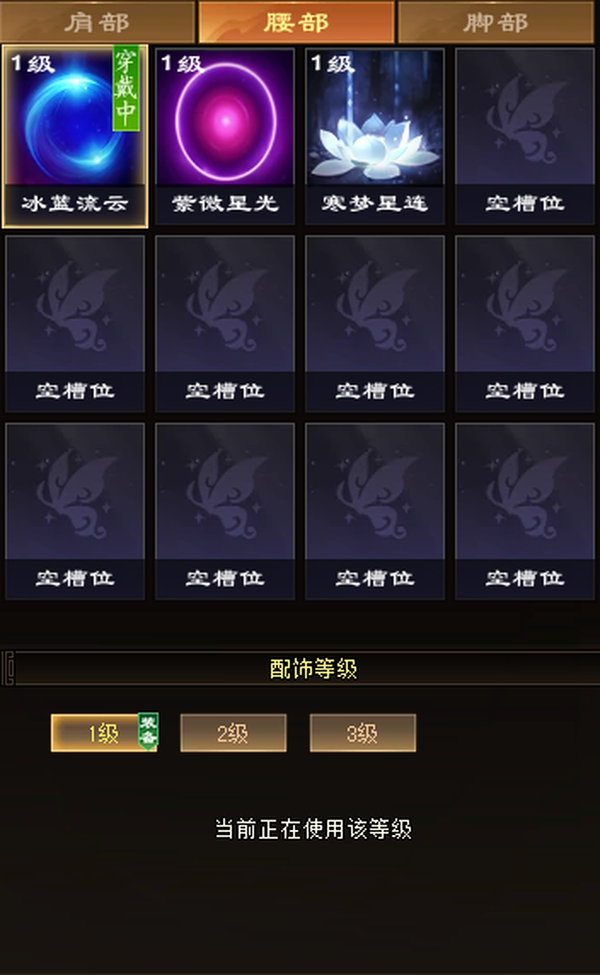This screenshot has width=600, height=975.
Task: Switch to the 肩部 tab
Action: click(98, 22)
